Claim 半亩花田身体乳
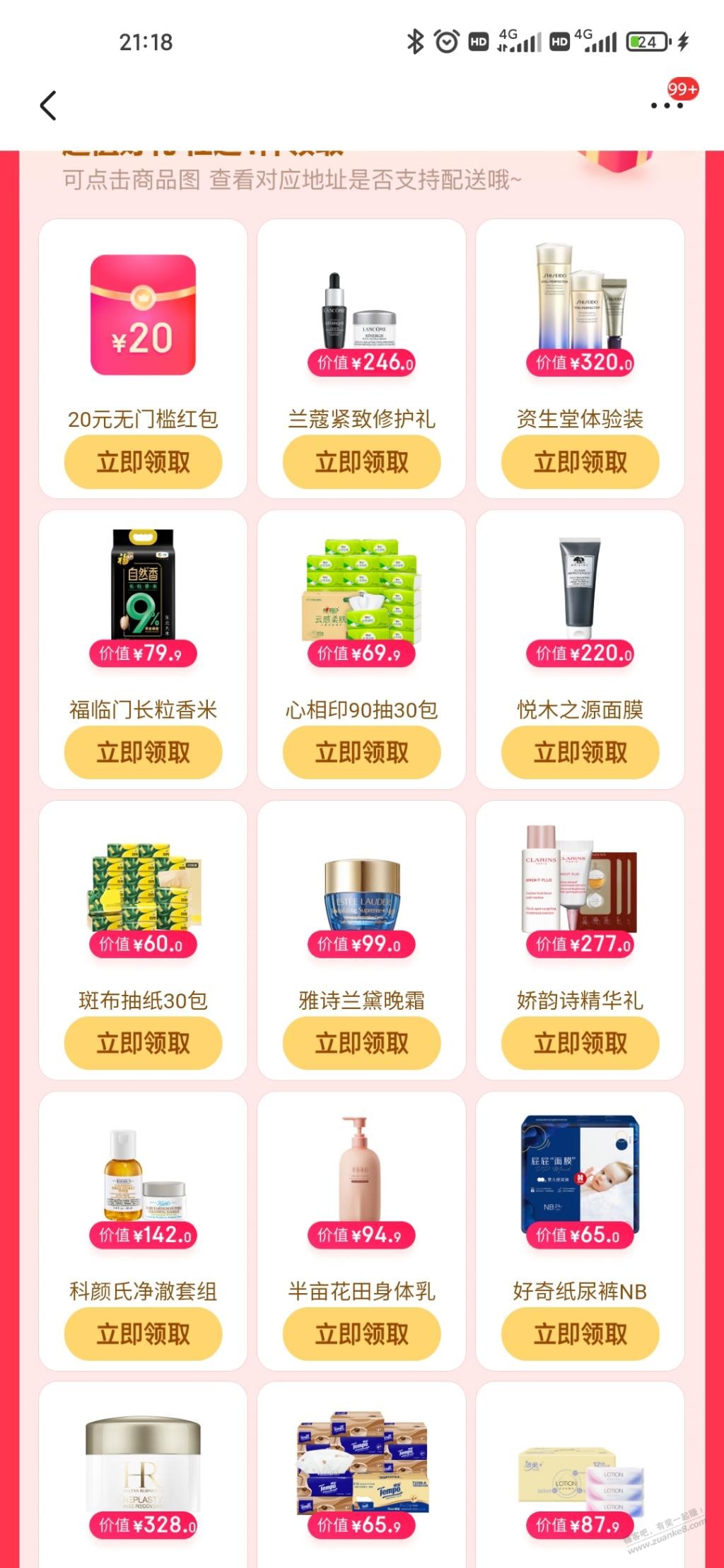The image size is (724, 1568). pos(361,1334)
